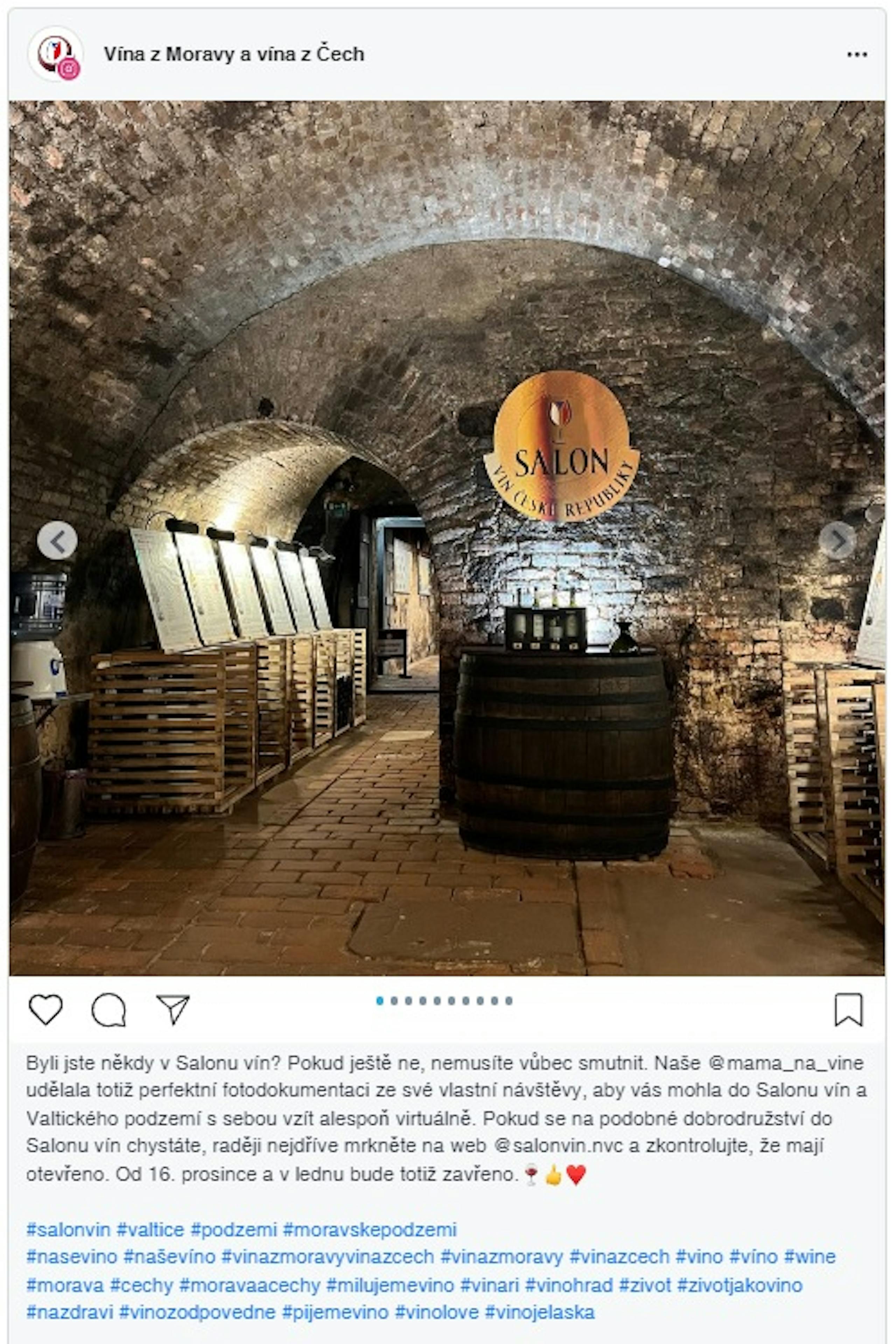Open the #salonvin hashtag
Screen dimensions: 896x1344
click(x=68, y=1229)
